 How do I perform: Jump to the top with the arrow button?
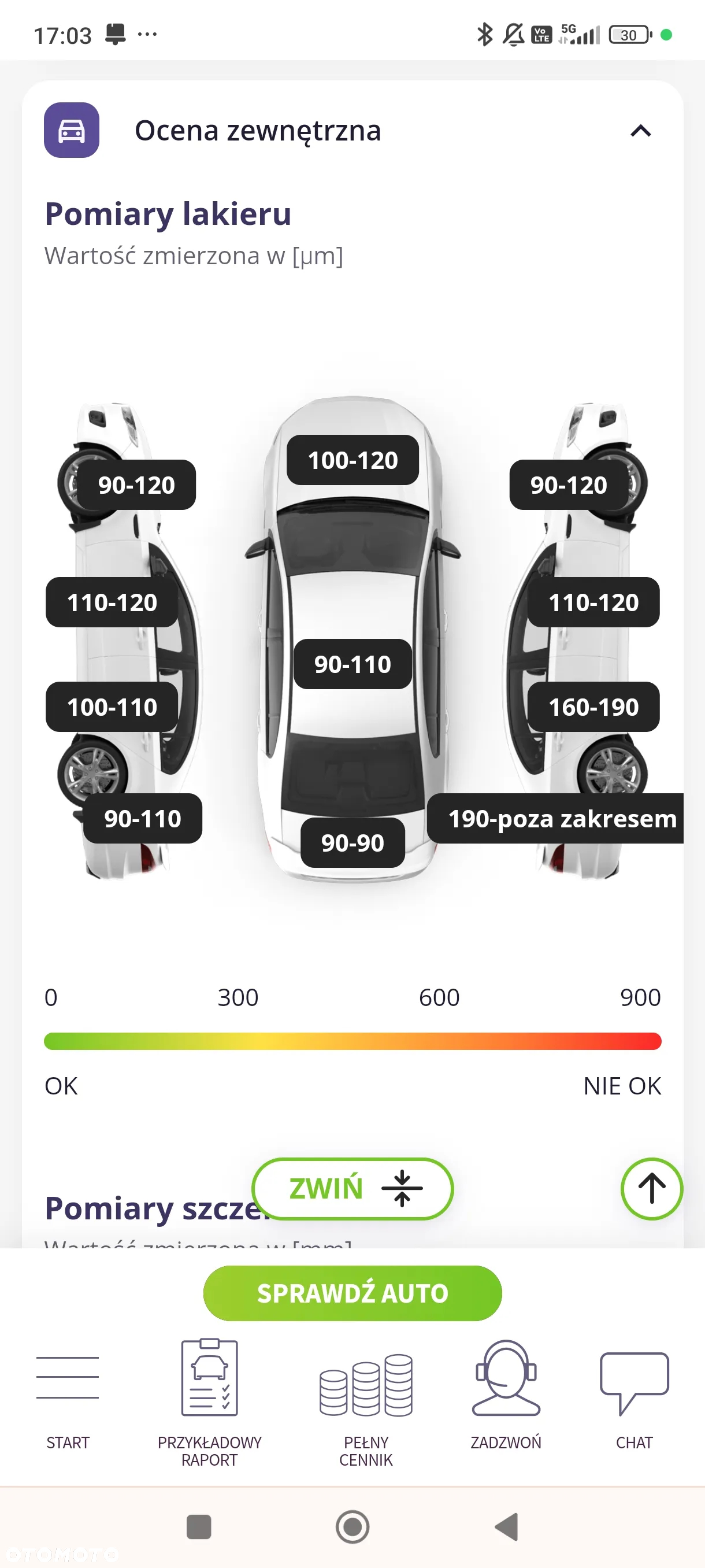651,1188
